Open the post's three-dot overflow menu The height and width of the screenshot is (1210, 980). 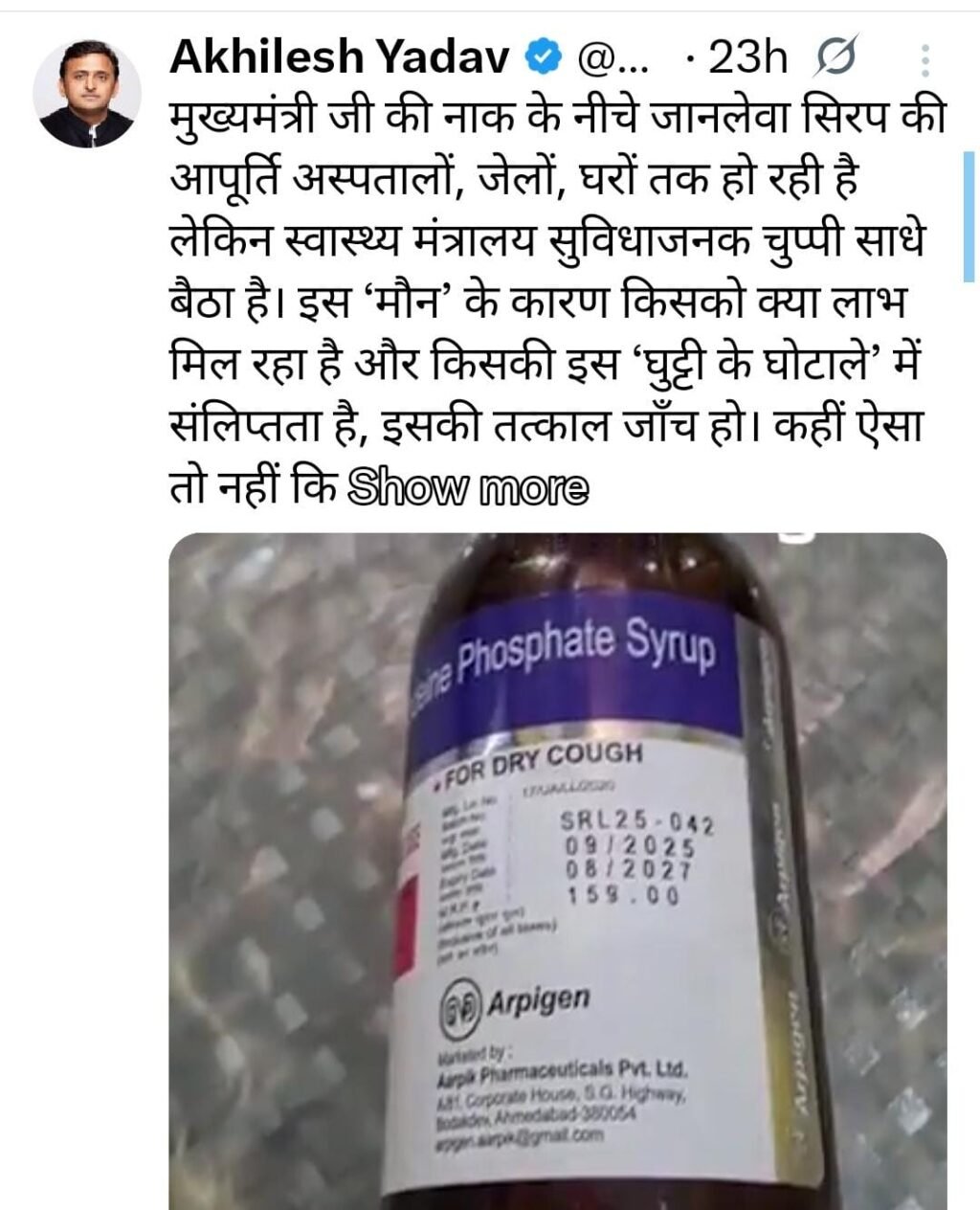click(x=924, y=60)
